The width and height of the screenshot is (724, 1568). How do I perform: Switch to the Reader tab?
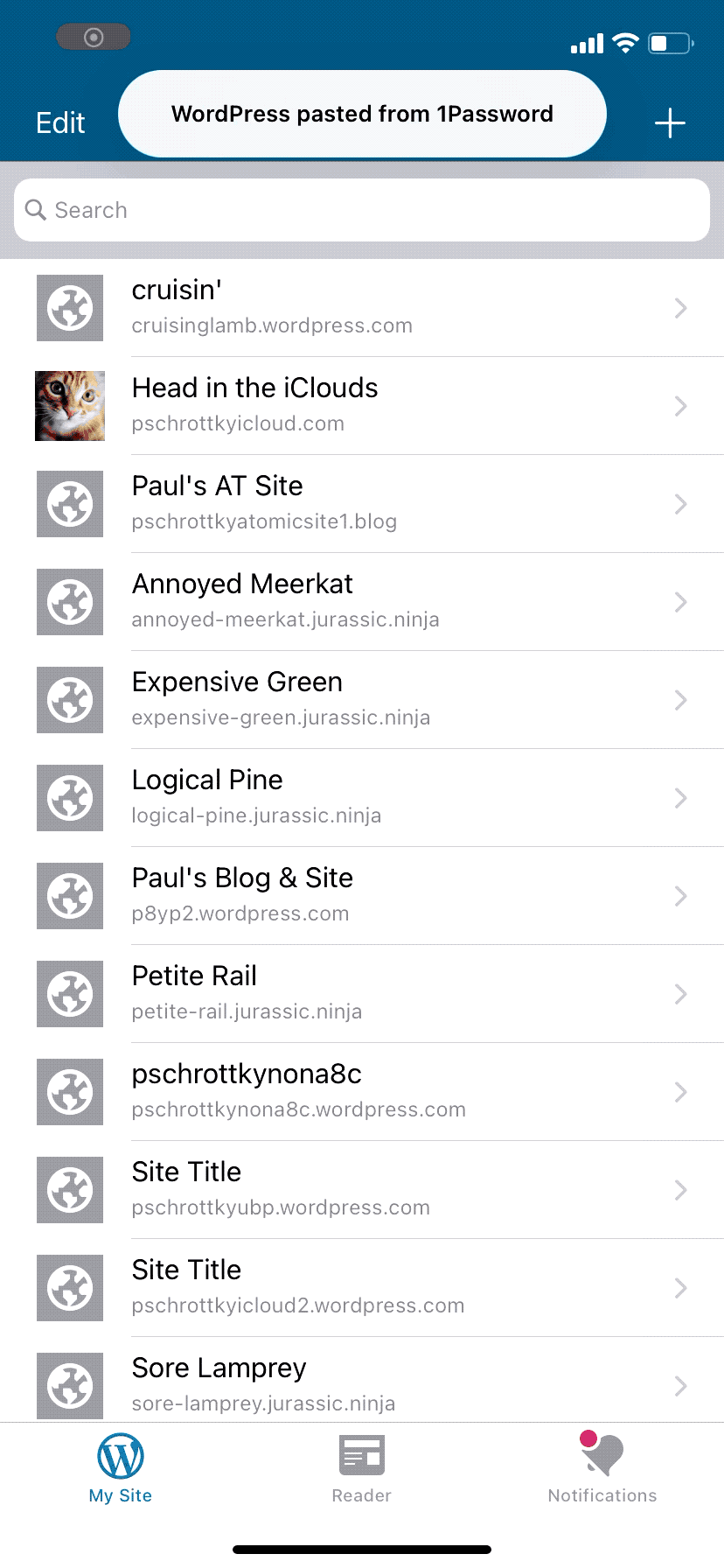pyautogui.click(x=361, y=1470)
